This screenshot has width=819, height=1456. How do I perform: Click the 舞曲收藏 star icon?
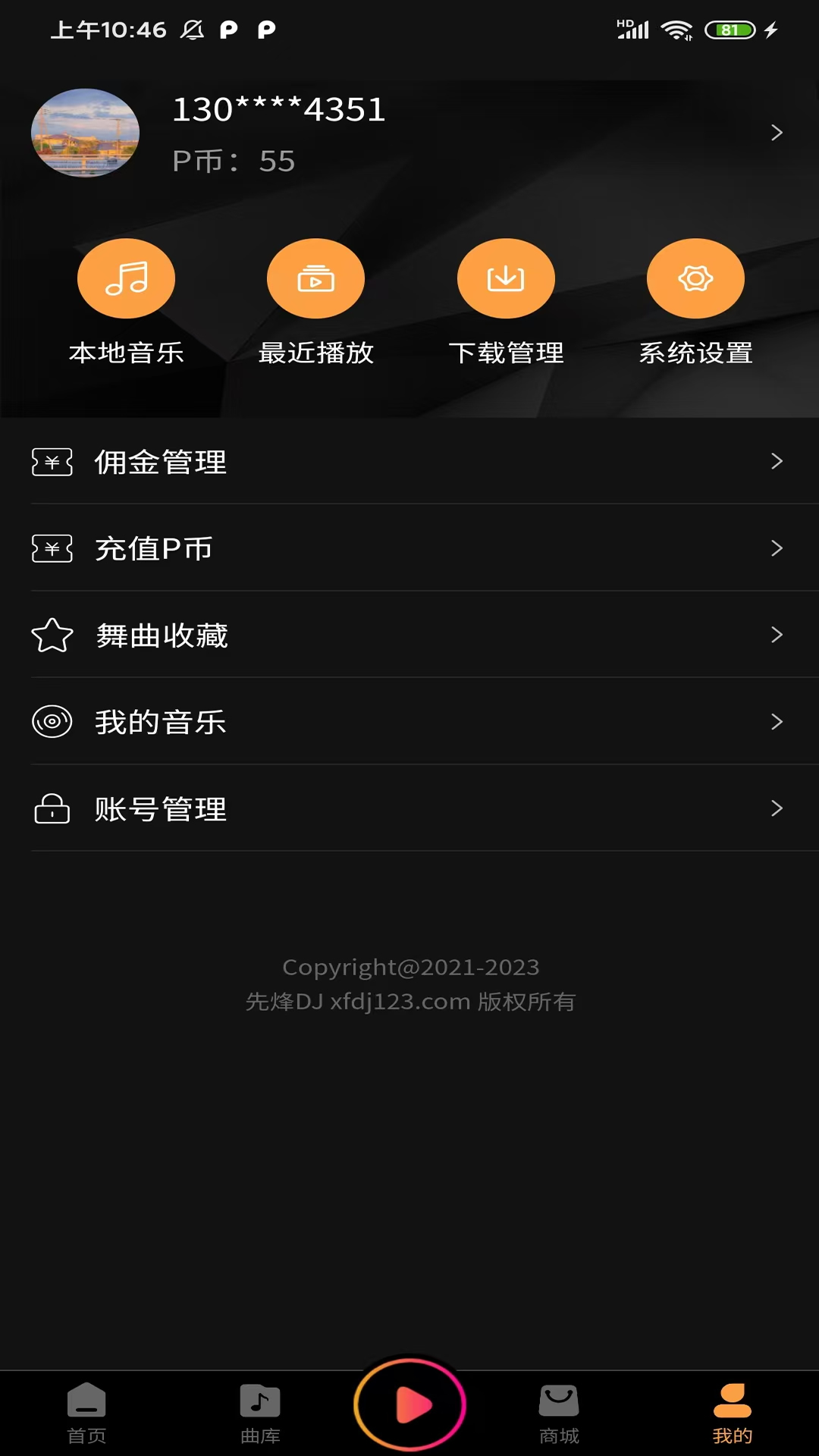pyautogui.click(x=52, y=636)
